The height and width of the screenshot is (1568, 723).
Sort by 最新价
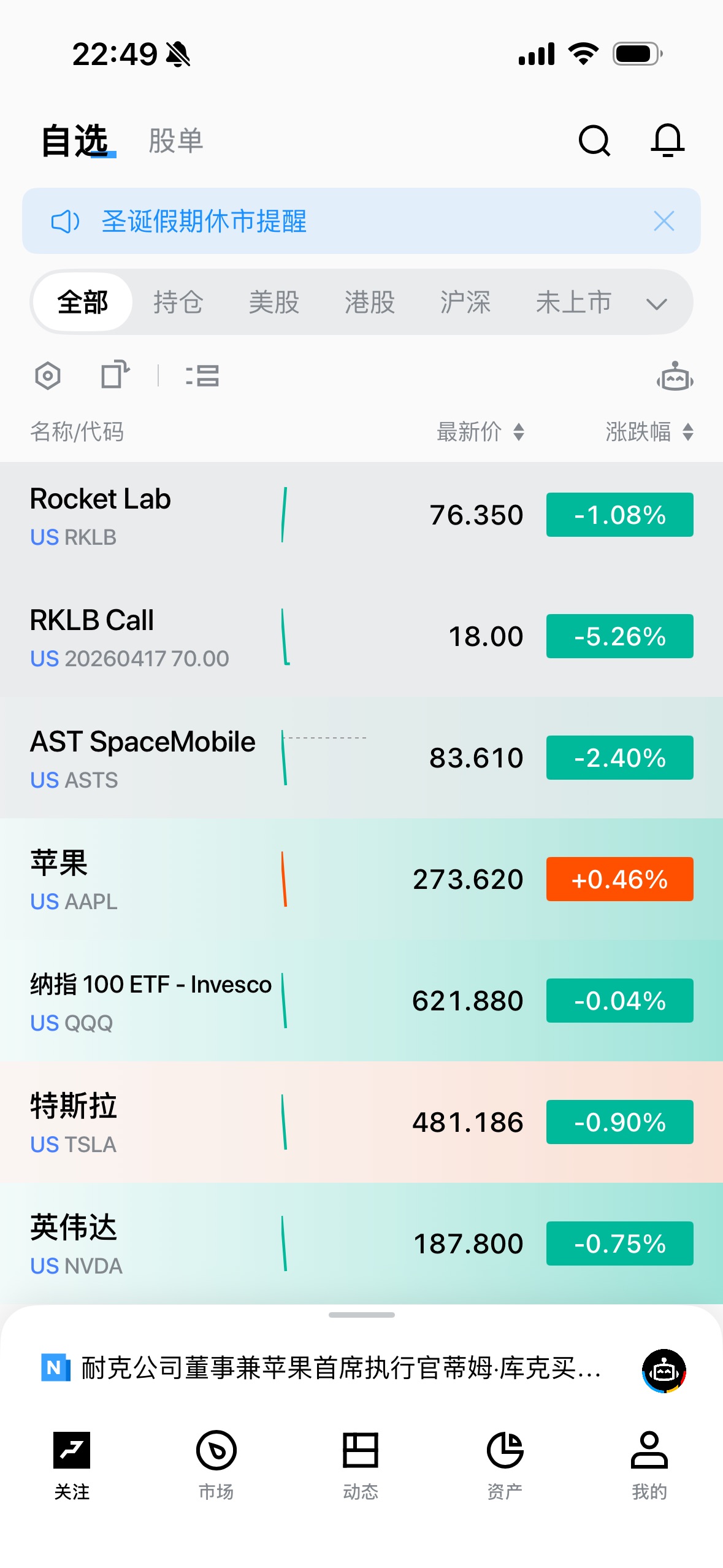click(x=480, y=432)
